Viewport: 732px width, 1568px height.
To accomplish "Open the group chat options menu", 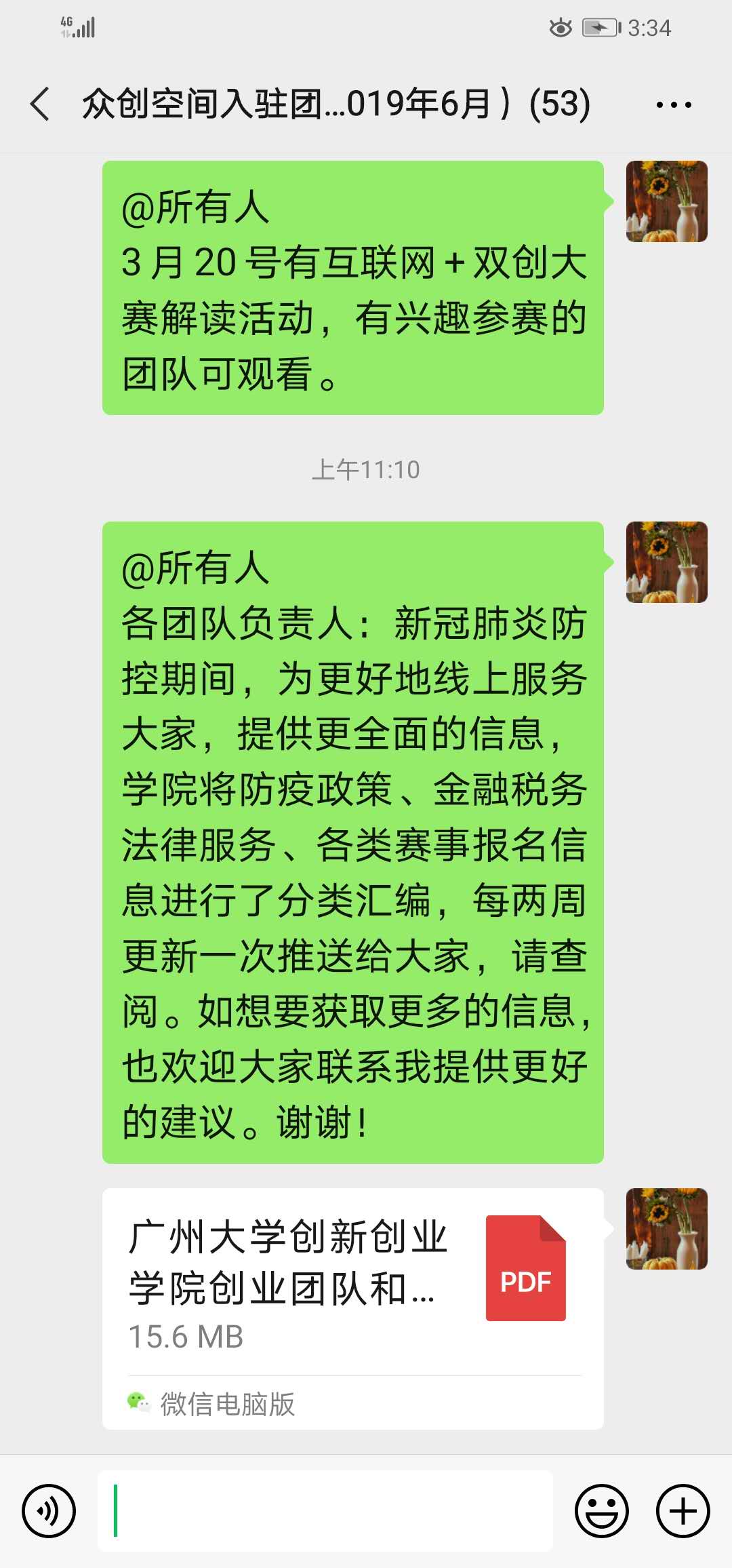I will [x=673, y=104].
